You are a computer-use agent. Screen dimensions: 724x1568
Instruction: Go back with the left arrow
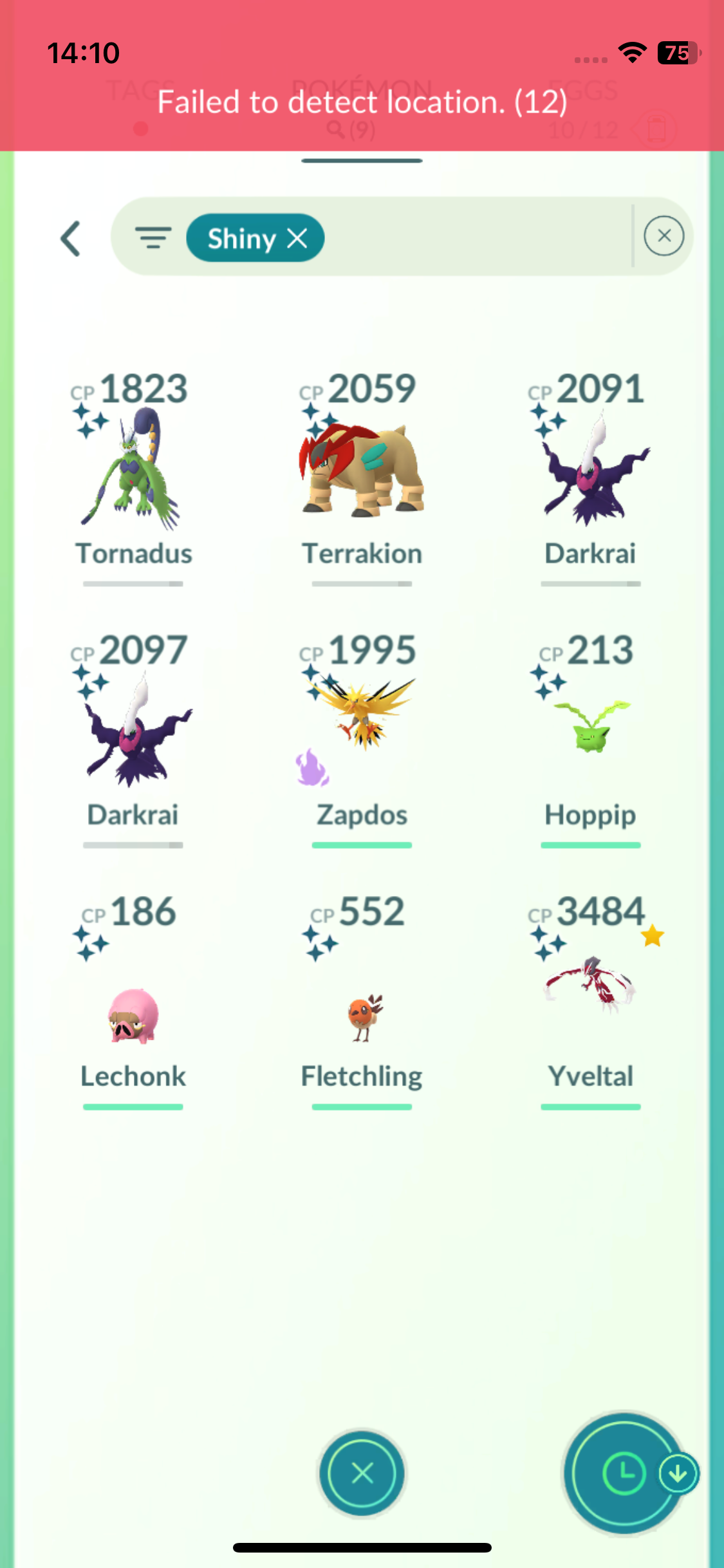71,239
